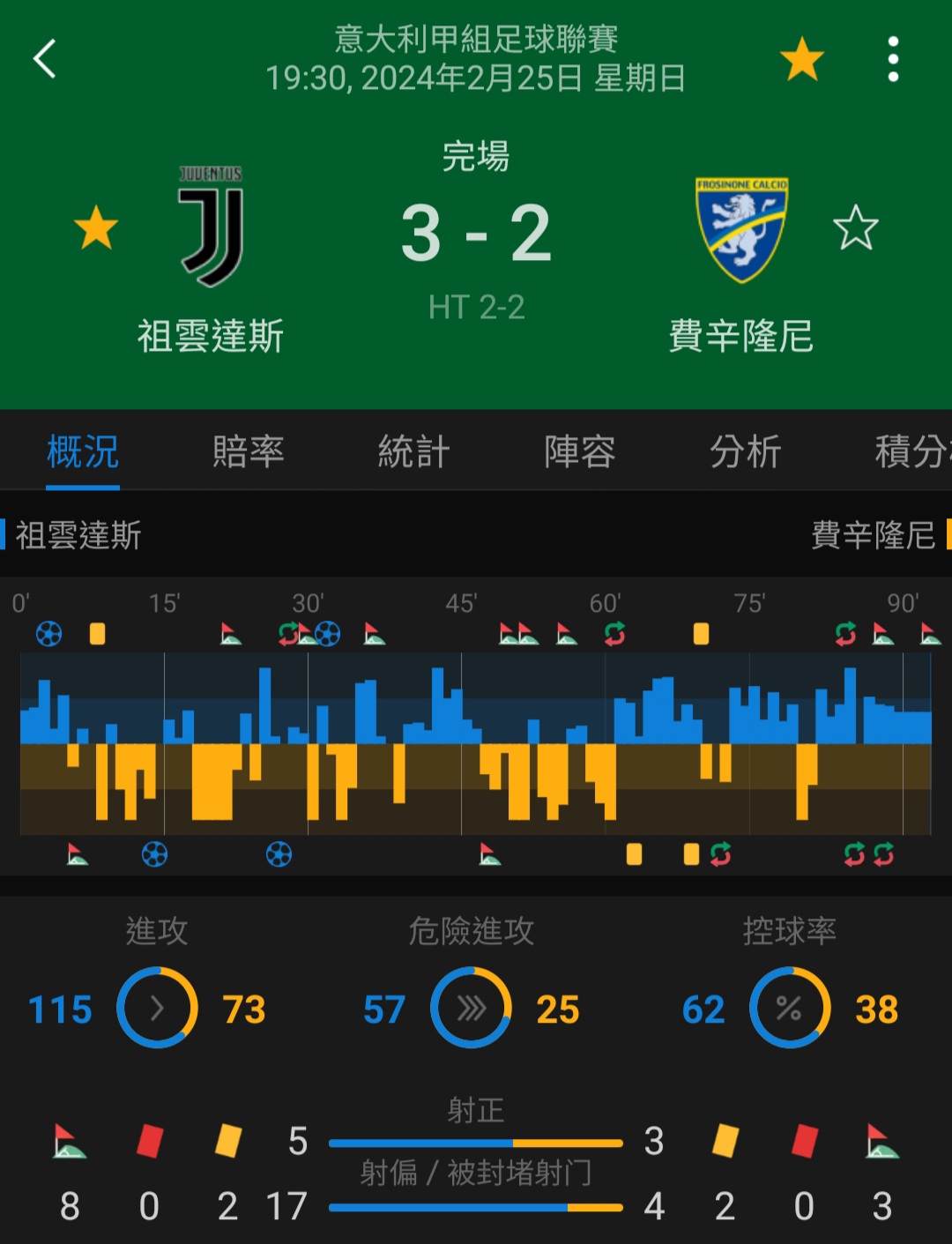
Task: Unfavorite this match via the top star
Action: coord(801,59)
